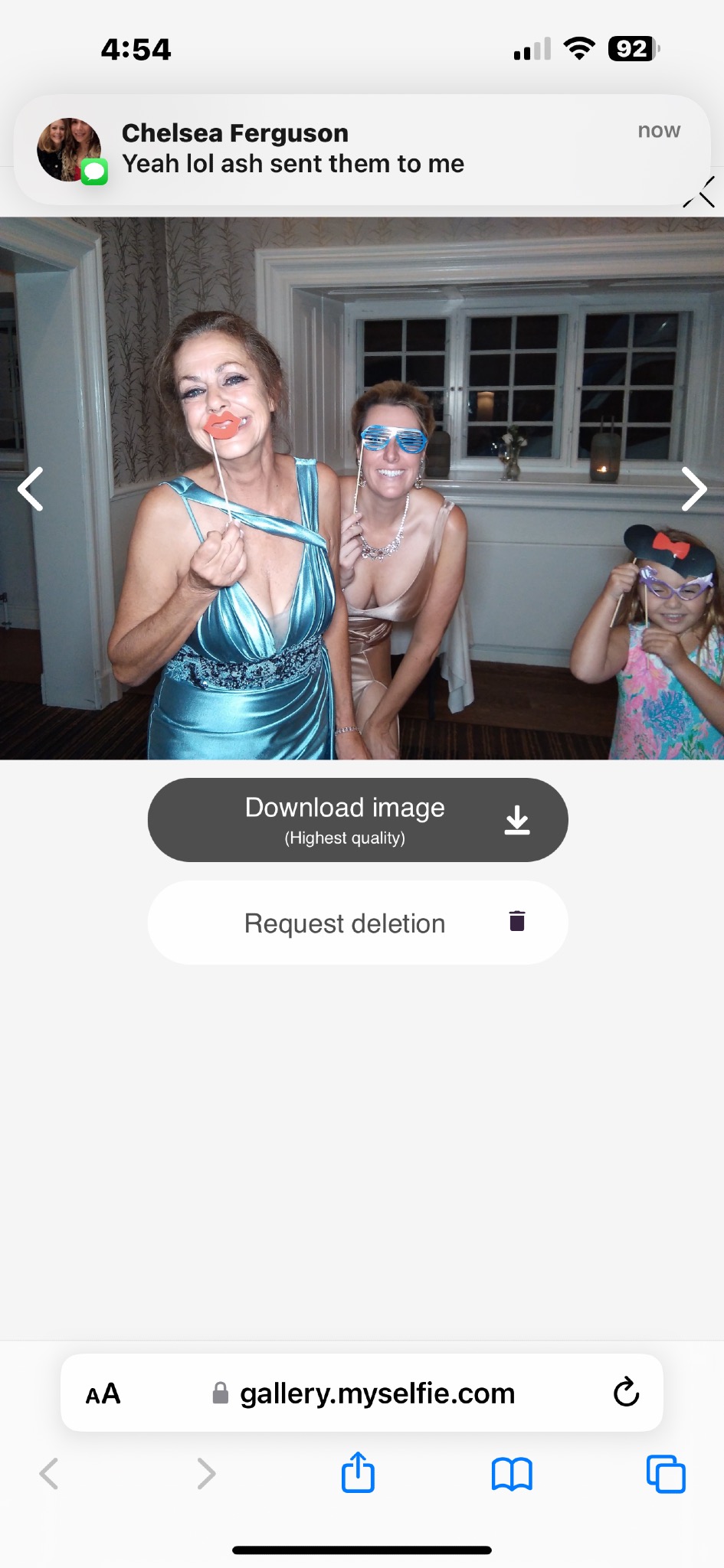Tap Request deletion button

pos(358,923)
